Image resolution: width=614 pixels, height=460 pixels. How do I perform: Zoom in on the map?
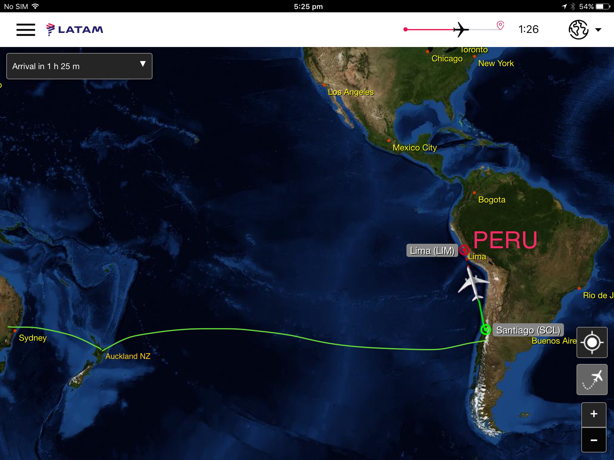tap(593, 413)
